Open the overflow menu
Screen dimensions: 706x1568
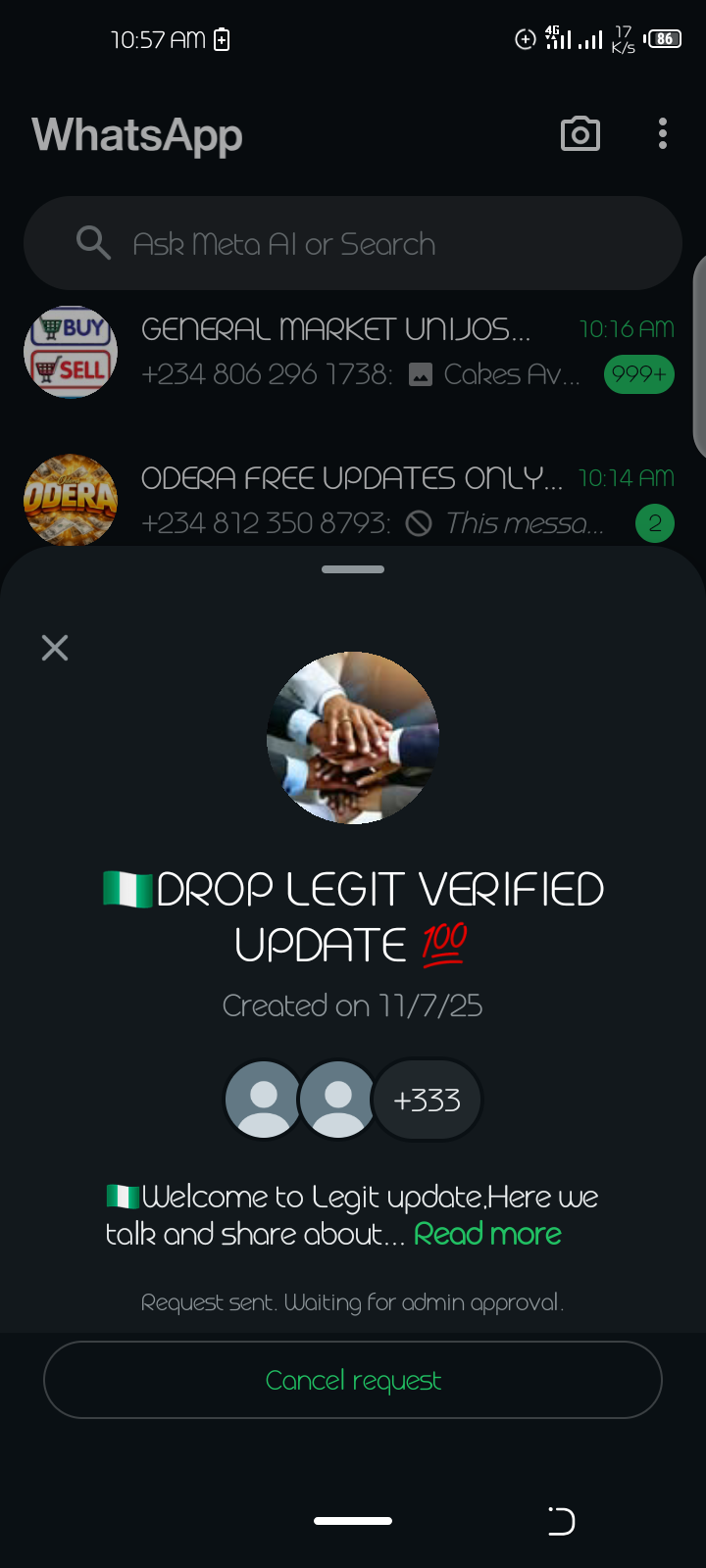pyautogui.click(x=663, y=134)
